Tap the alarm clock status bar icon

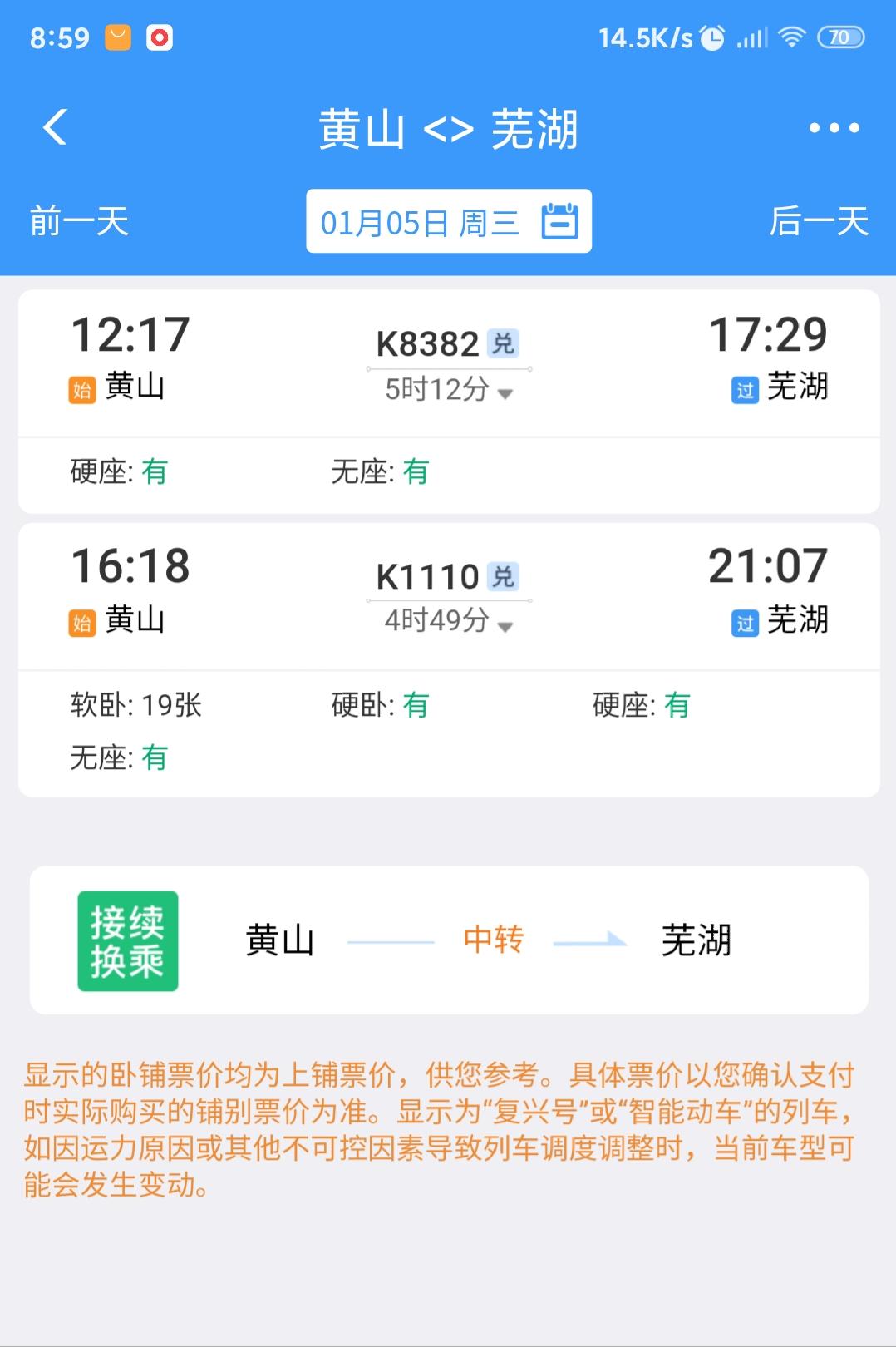(711, 37)
